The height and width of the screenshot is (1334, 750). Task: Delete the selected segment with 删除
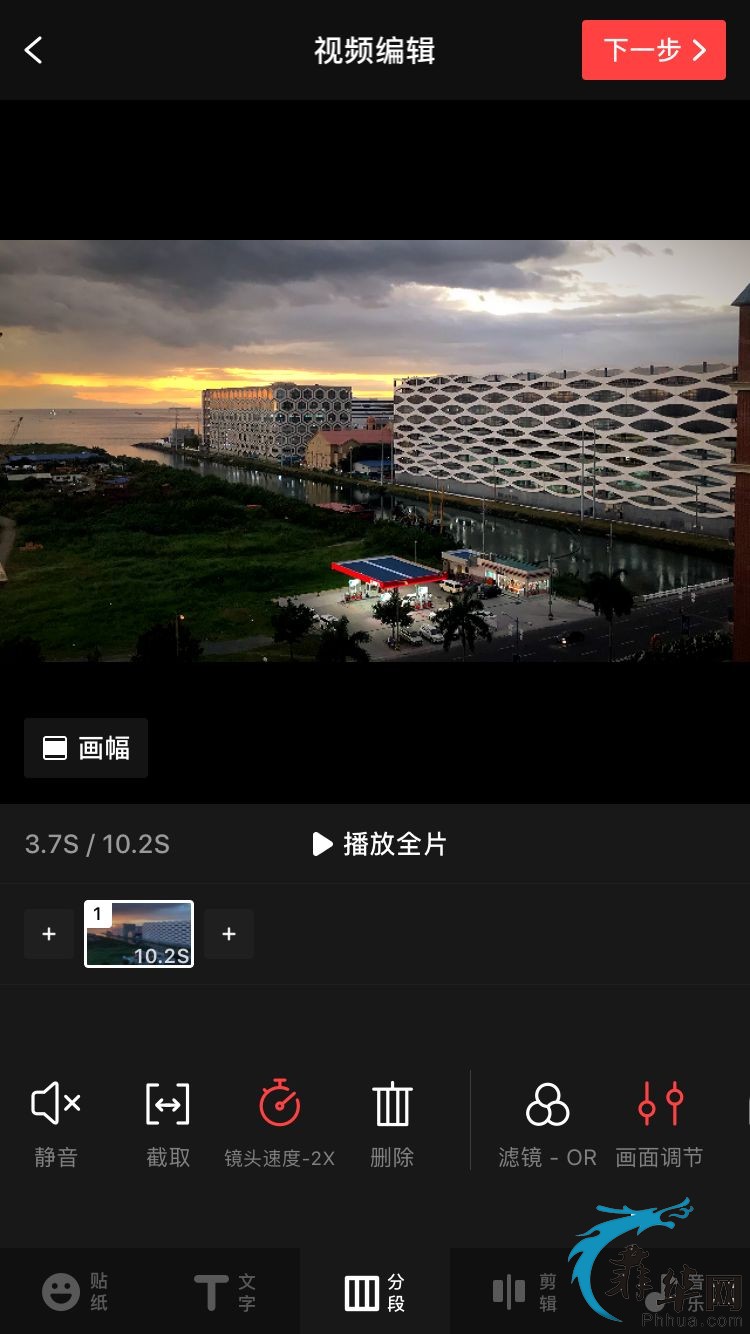pyautogui.click(x=392, y=1123)
